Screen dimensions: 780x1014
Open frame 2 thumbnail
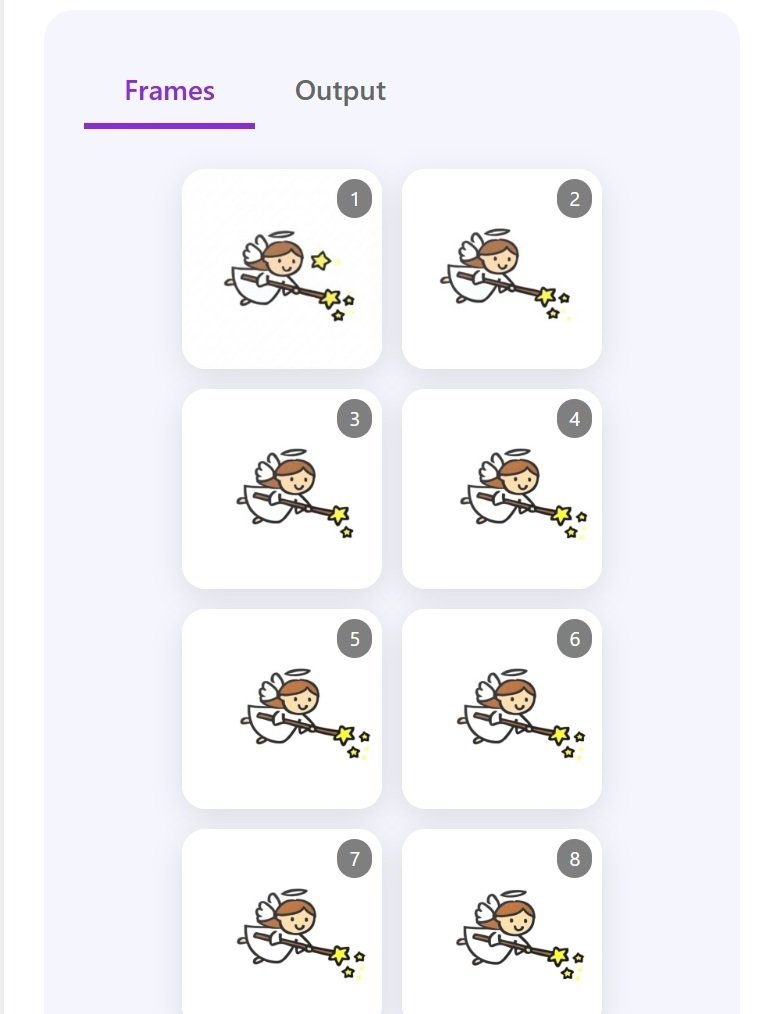click(x=502, y=269)
